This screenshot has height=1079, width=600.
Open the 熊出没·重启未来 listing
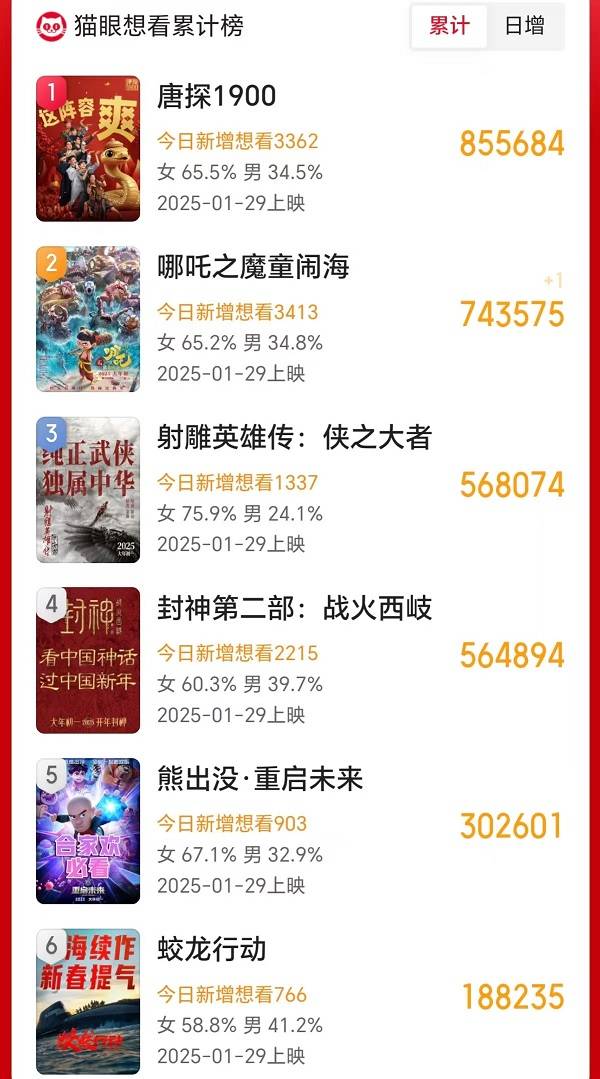pos(260,779)
